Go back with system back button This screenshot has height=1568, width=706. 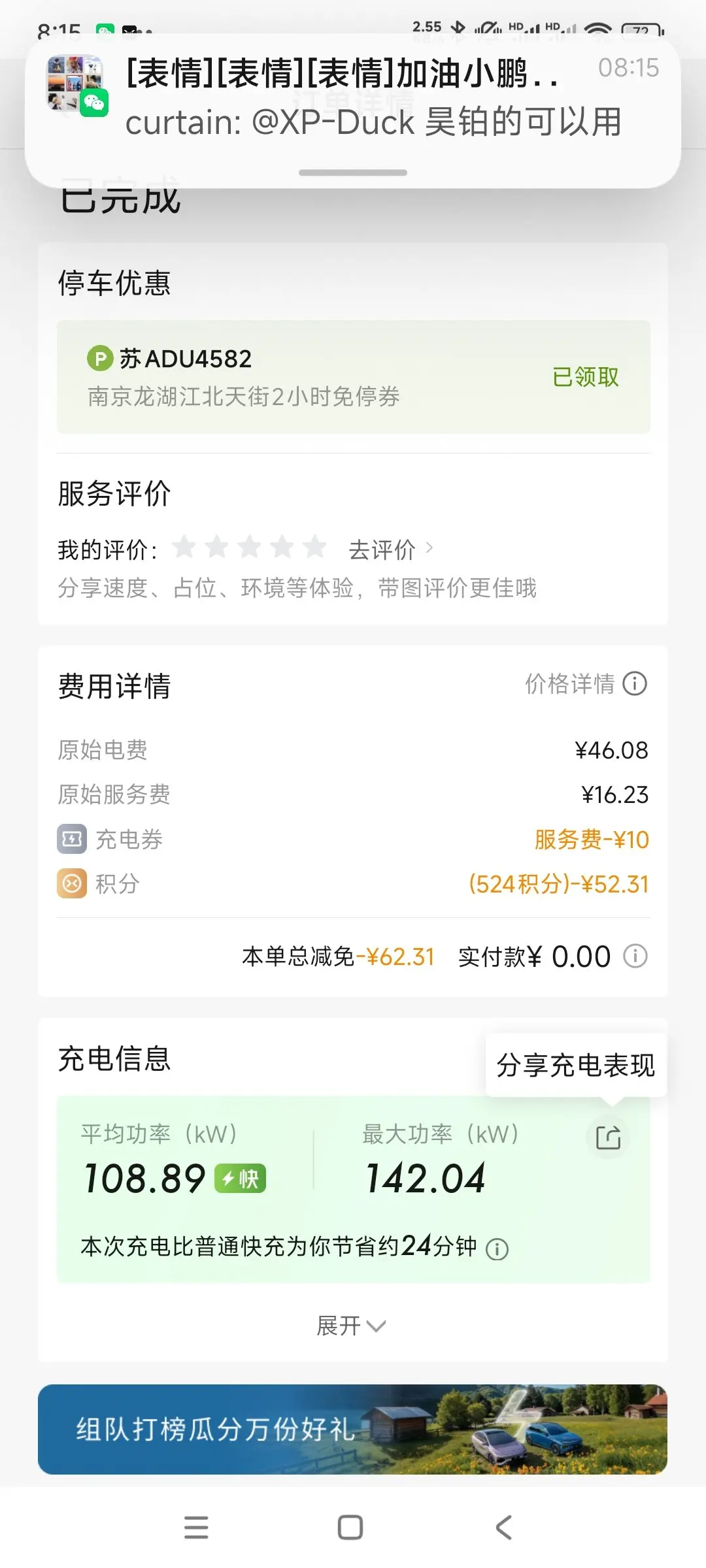[x=503, y=1527]
